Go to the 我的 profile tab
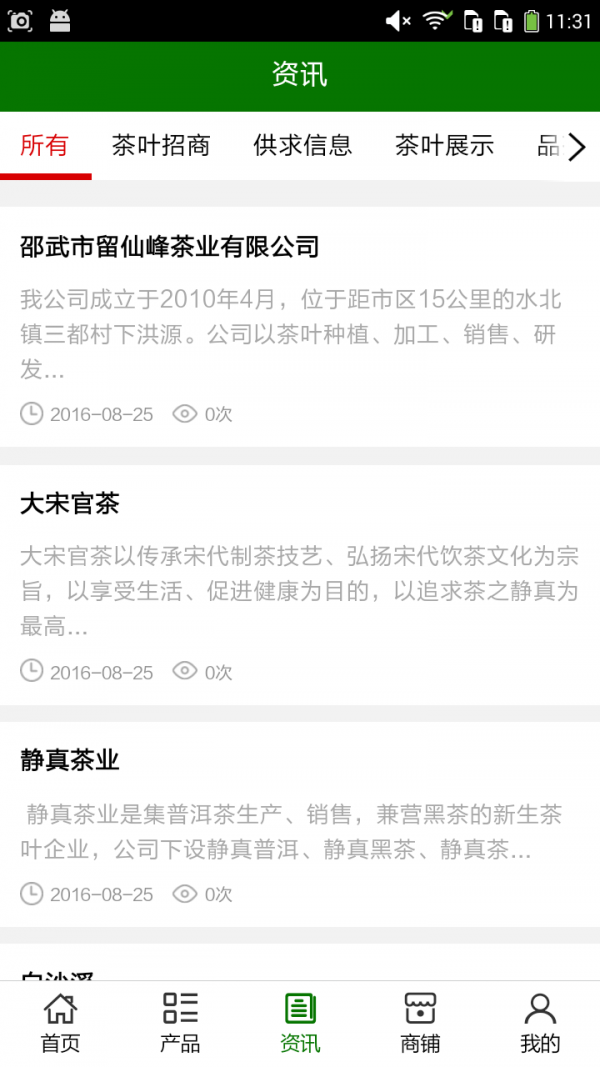The image size is (600, 1067). (x=540, y=1023)
